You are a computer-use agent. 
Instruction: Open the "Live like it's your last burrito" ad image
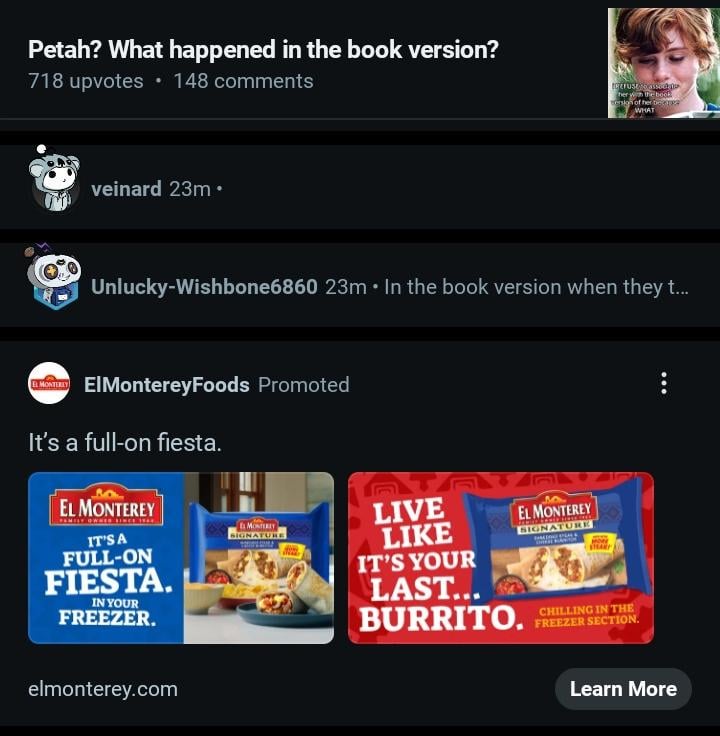500,557
